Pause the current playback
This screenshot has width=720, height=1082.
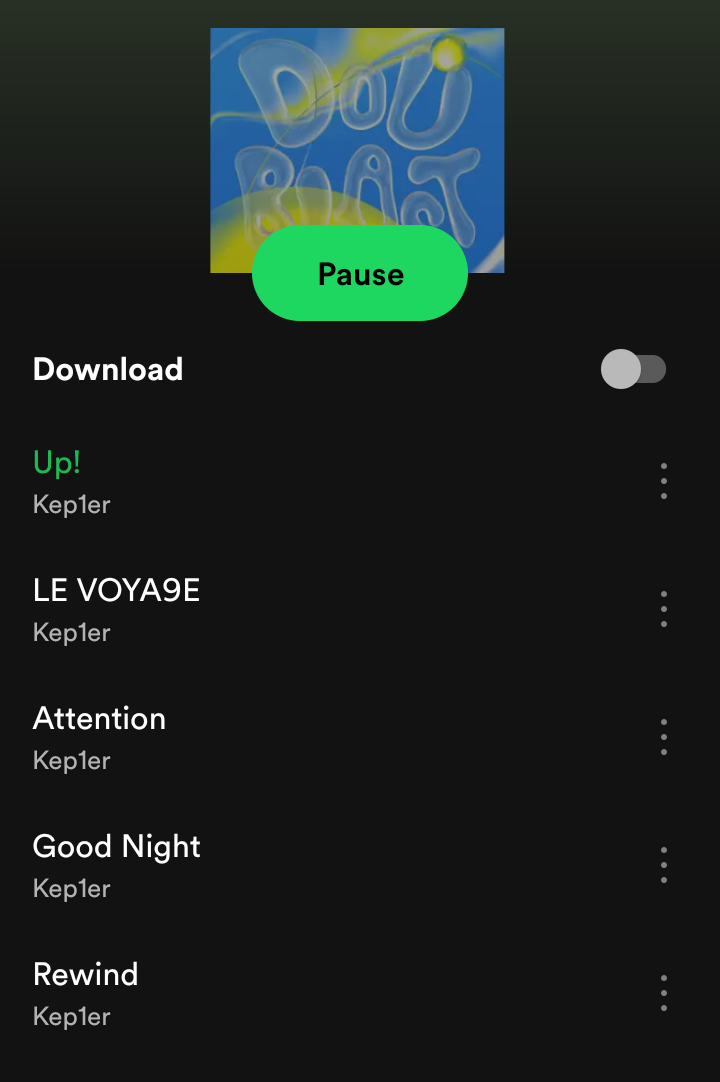360,274
